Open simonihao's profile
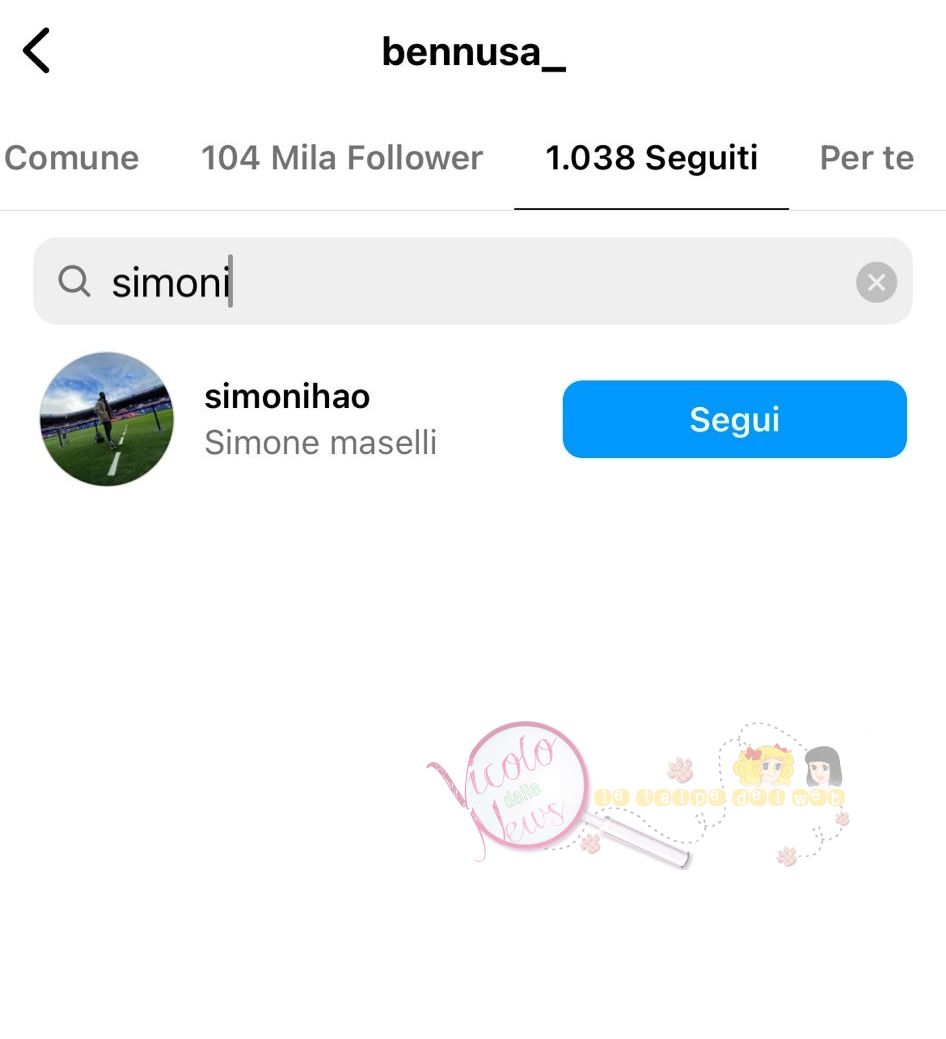 pyautogui.click(x=287, y=398)
